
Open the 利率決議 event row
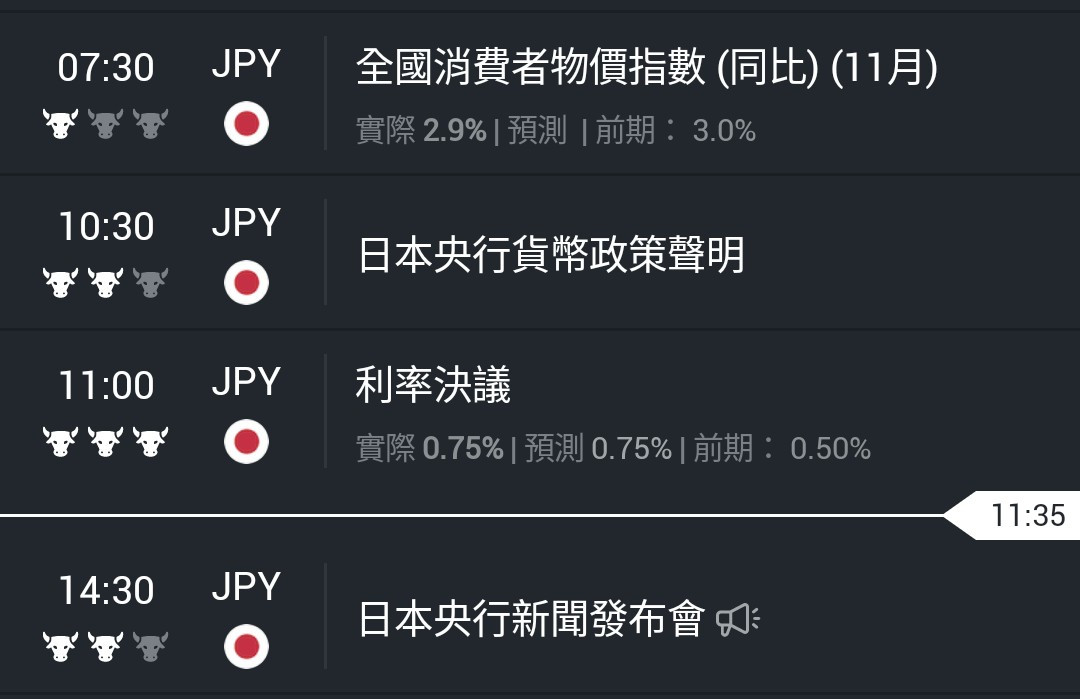[x=434, y=386]
